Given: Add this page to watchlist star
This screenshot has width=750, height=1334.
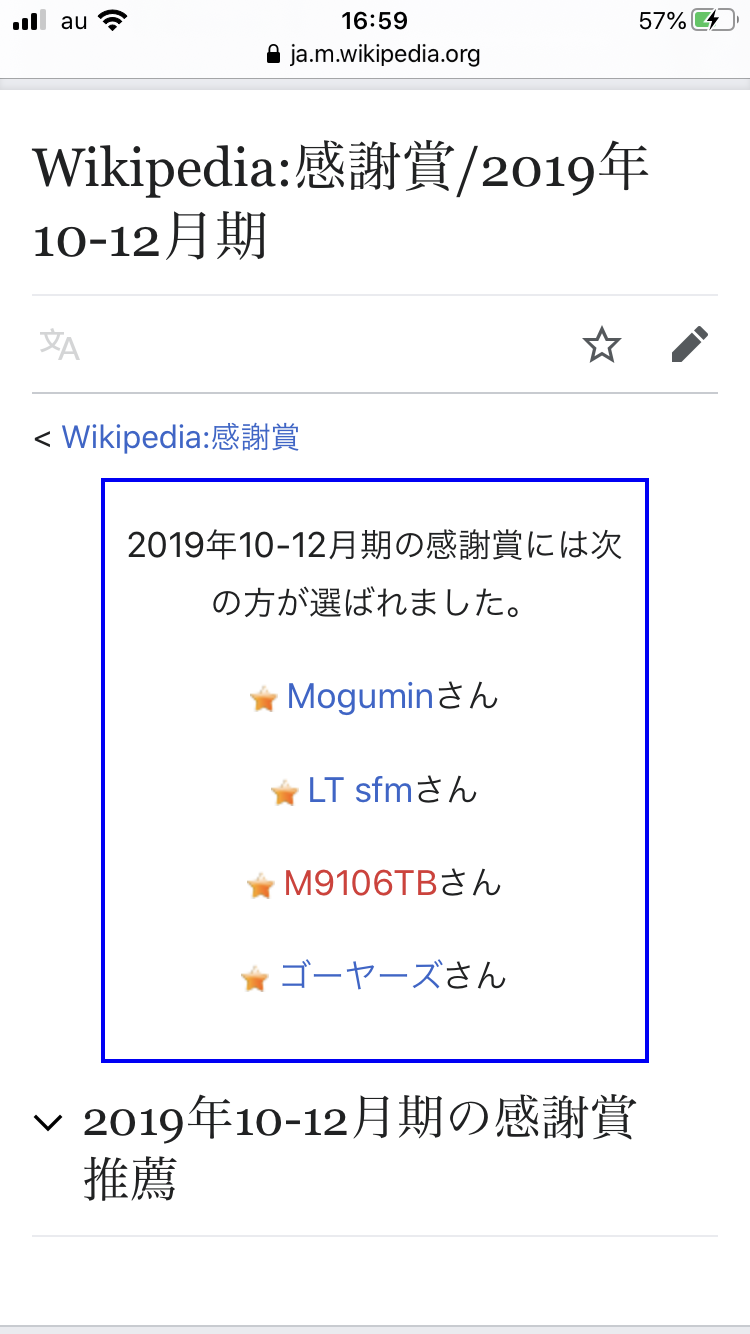Looking at the screenshot, I should pos(602,346).
